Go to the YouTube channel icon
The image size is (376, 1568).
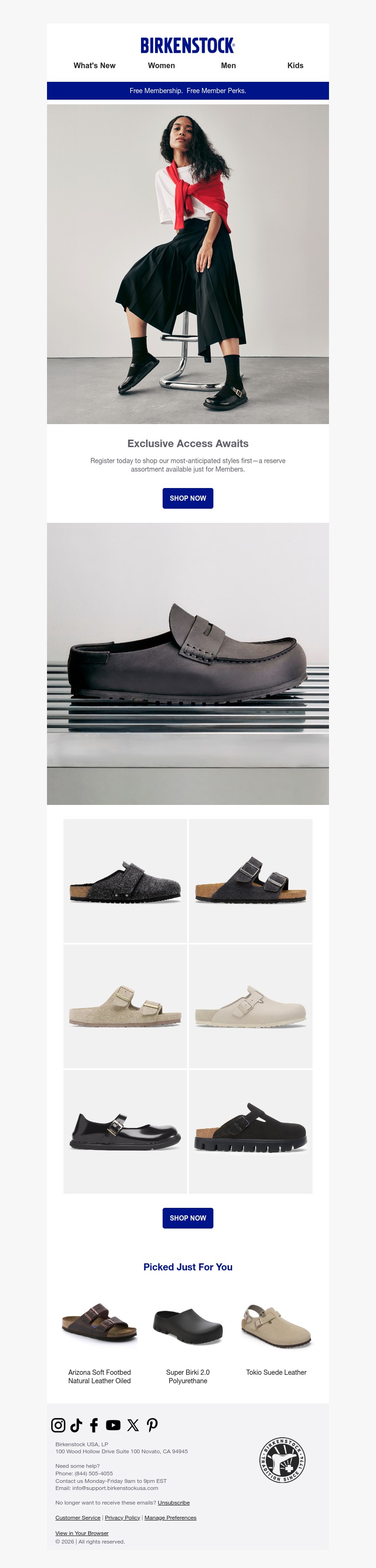(x=113, y=1425)
